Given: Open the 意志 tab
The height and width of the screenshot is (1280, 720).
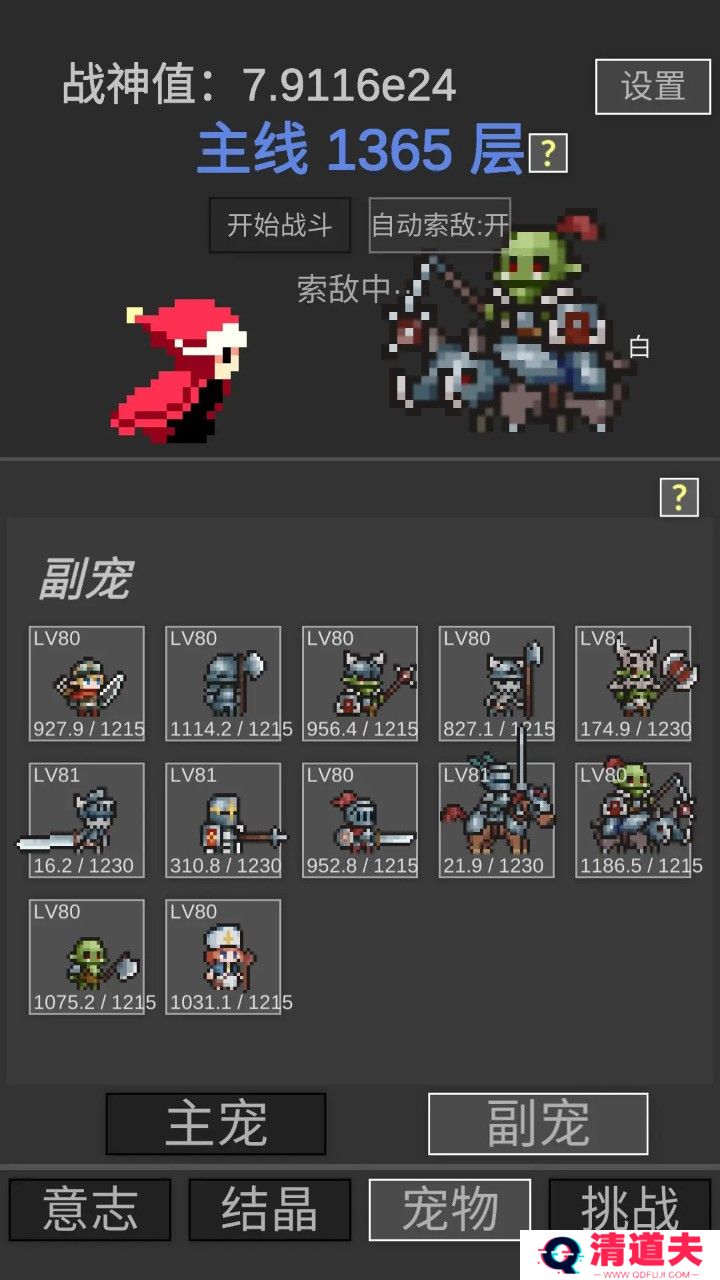Looking at the screenshot, I should (90, 1210).
